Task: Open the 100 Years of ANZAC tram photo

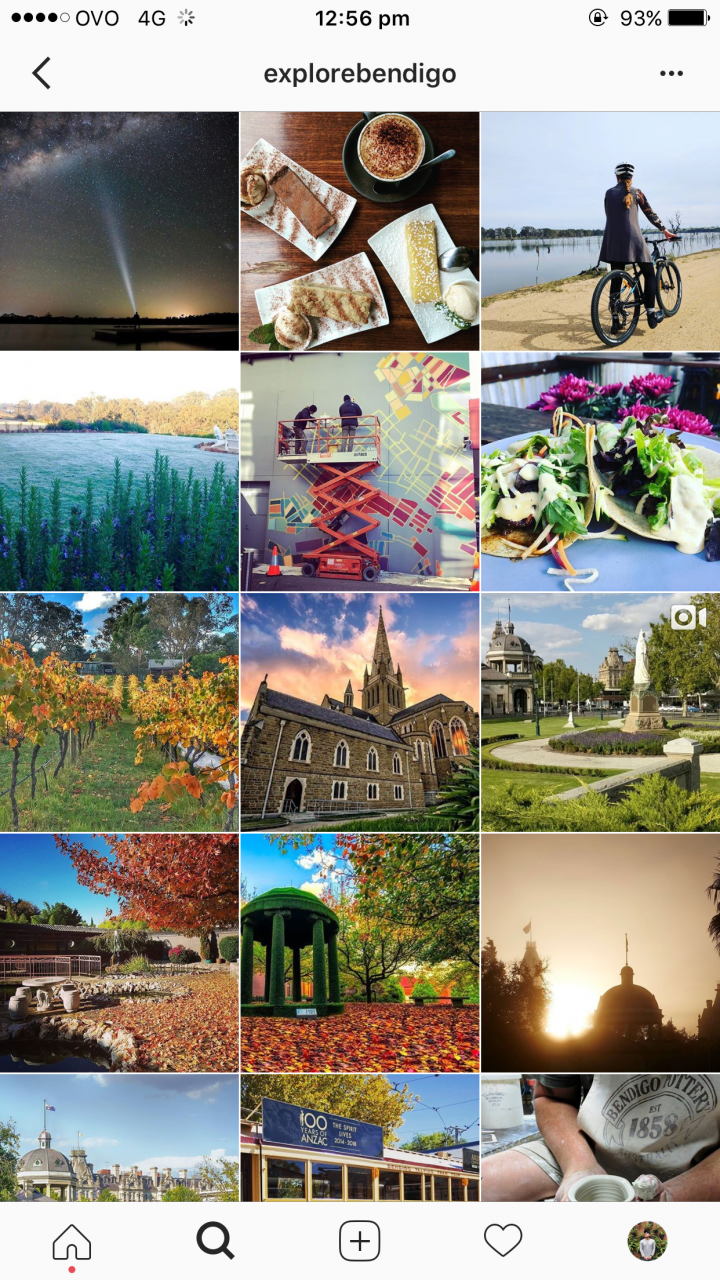Action: pyautogui.click(x=360, y=1140)
